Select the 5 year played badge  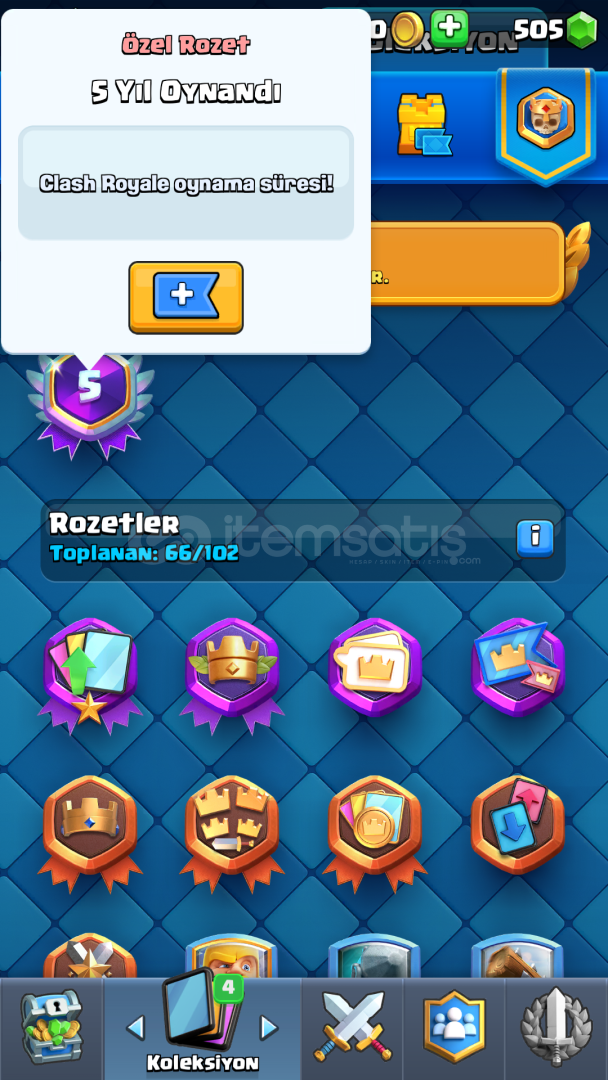[x=90, y=402]
